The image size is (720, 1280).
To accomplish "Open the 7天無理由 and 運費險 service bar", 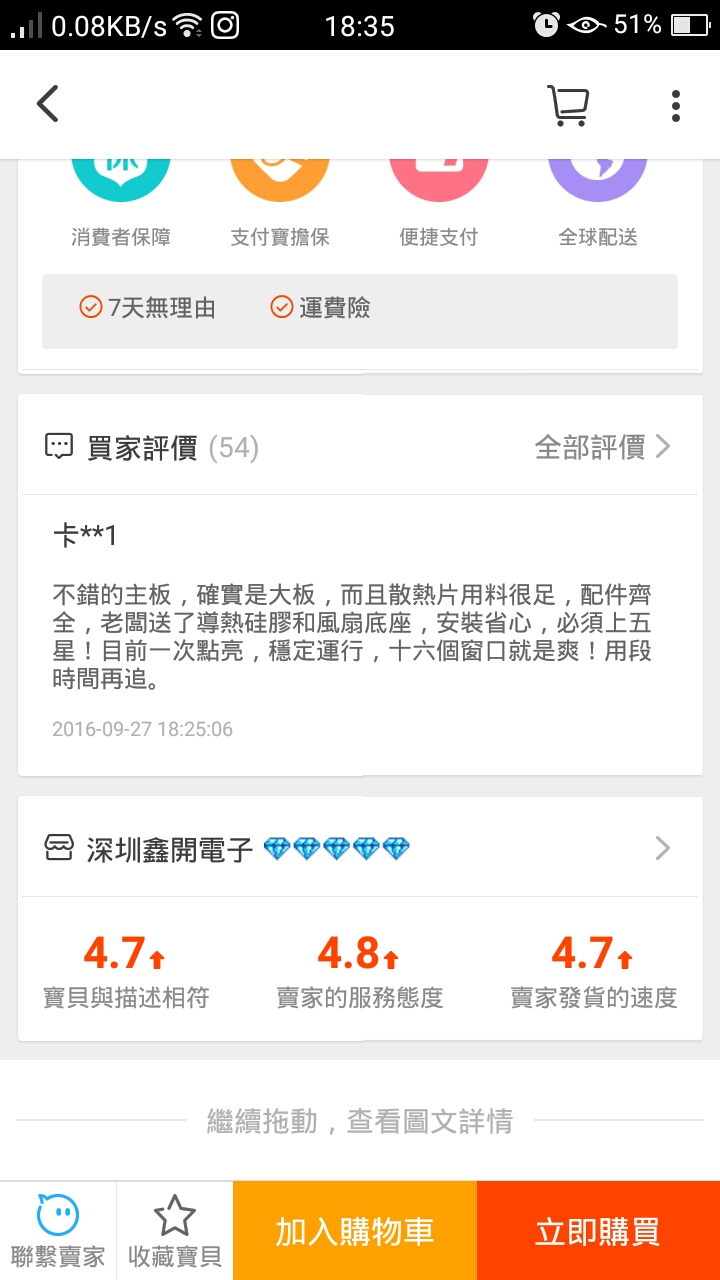I will pyautogui.click(x=360, y=308).
